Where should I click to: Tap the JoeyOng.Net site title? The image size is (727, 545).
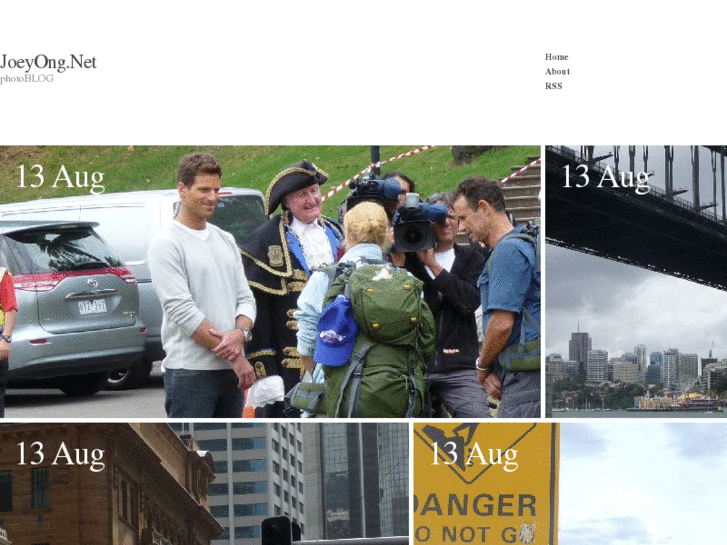tap(48, 62)
